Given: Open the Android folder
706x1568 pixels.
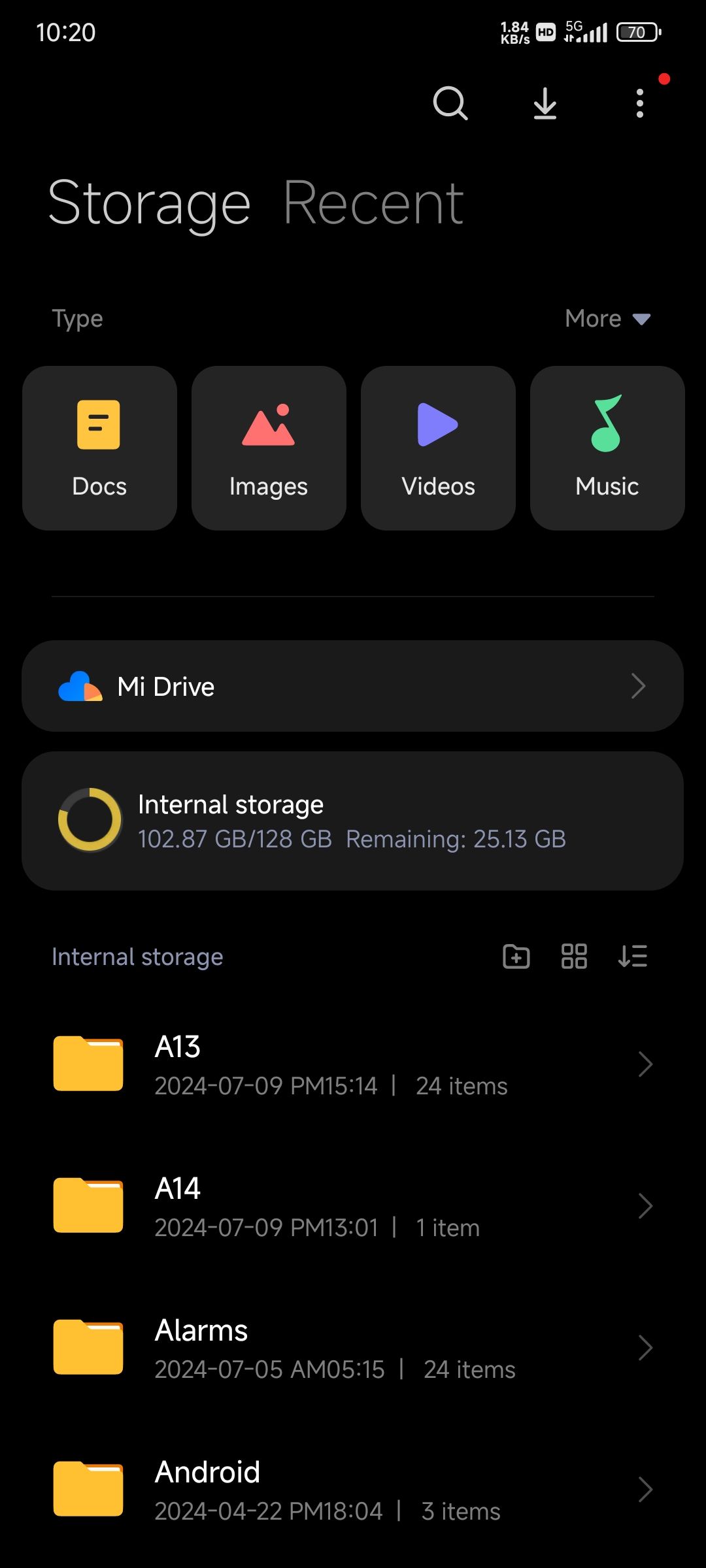Looking at the screenshot, I should tap(353, 1490).
